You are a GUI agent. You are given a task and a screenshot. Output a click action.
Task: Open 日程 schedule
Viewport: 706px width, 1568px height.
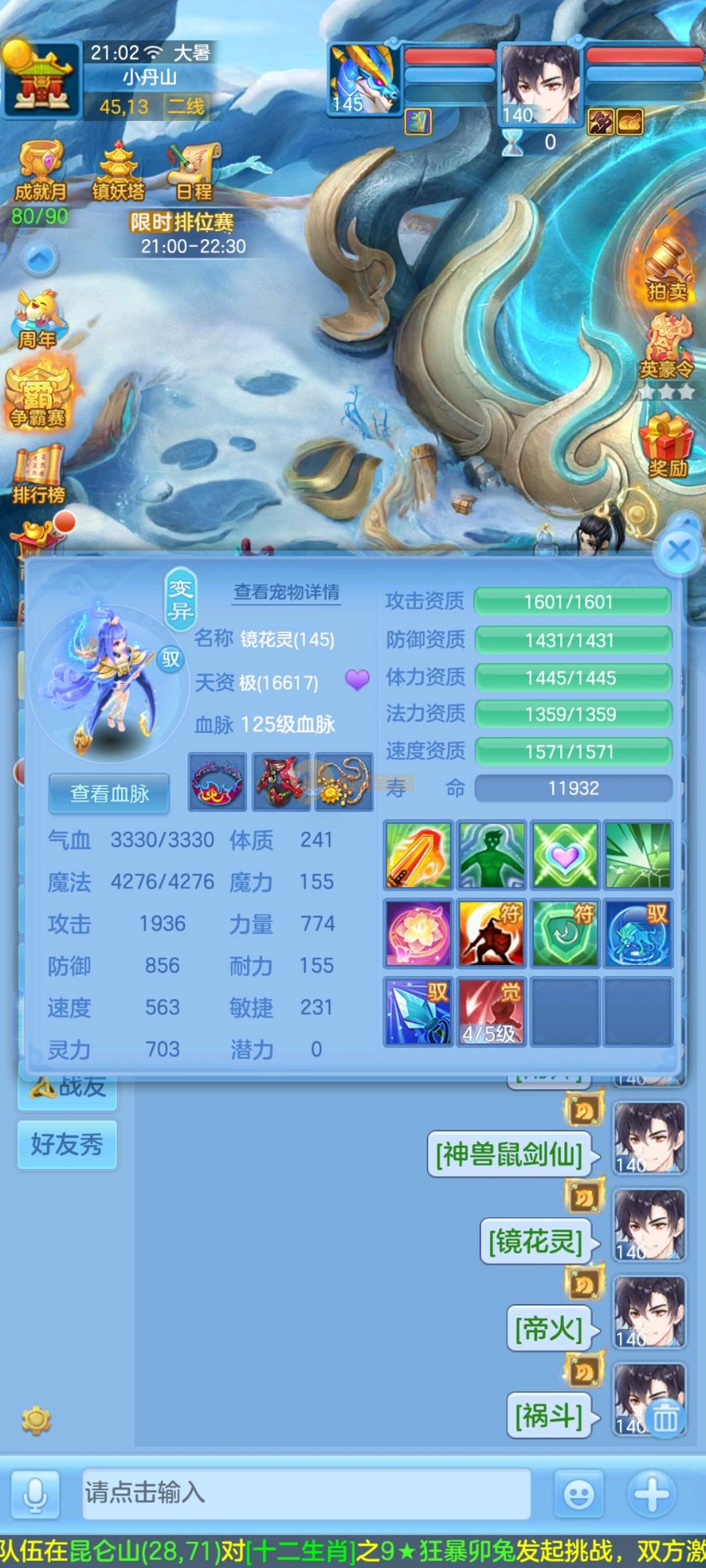[194, 171]
